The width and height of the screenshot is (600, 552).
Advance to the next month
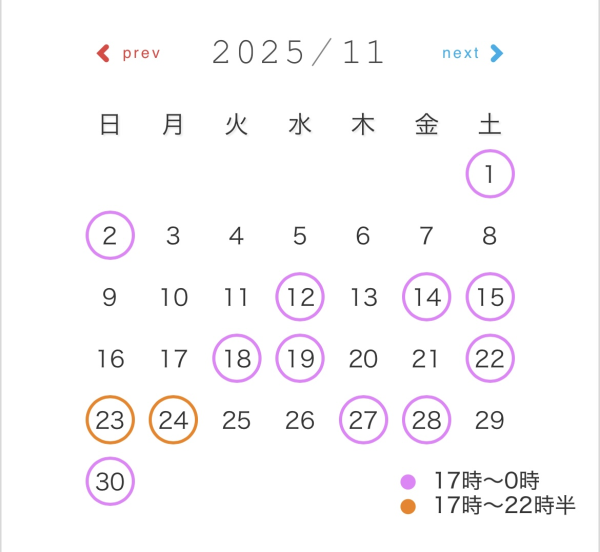pyautogui.click(x=472, y=53)
